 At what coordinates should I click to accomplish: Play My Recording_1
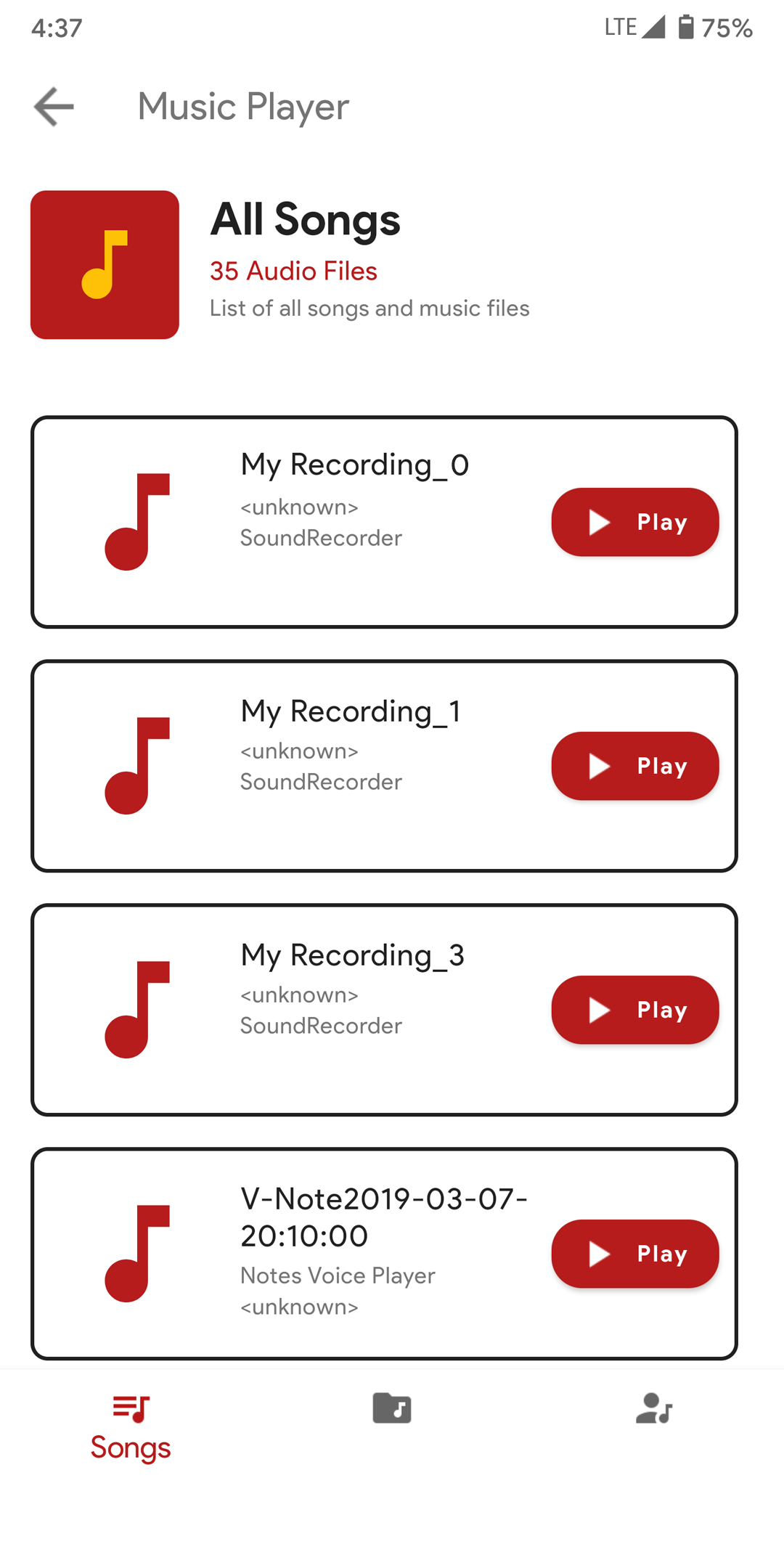pos(634,766)
